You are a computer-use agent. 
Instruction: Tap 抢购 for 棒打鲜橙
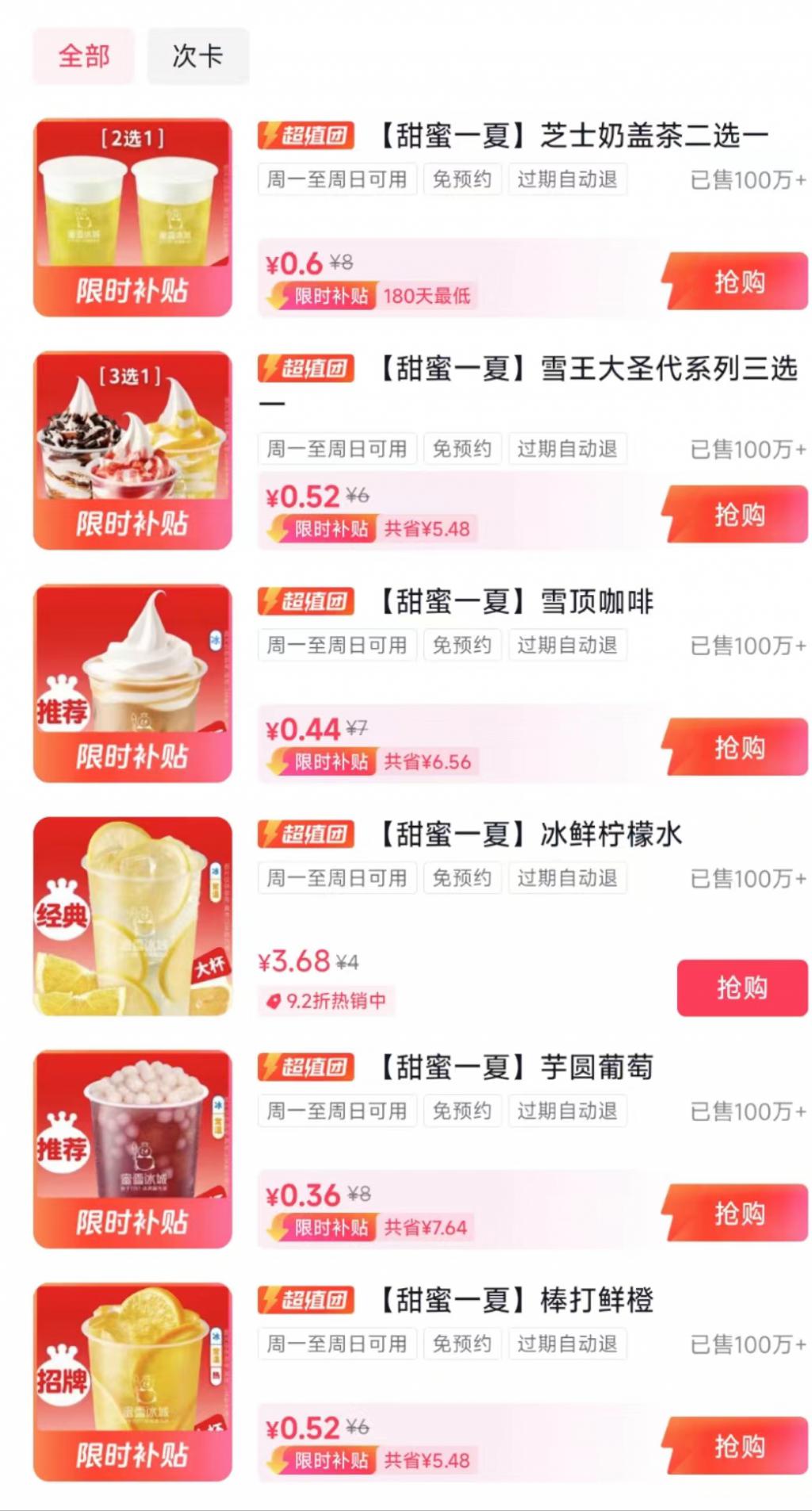(737, 1446)
